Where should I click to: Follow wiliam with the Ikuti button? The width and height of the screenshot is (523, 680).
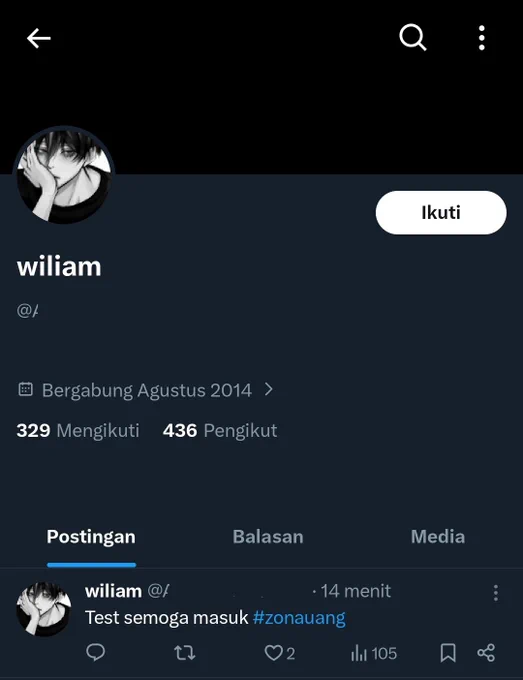[x=441, y=212]
